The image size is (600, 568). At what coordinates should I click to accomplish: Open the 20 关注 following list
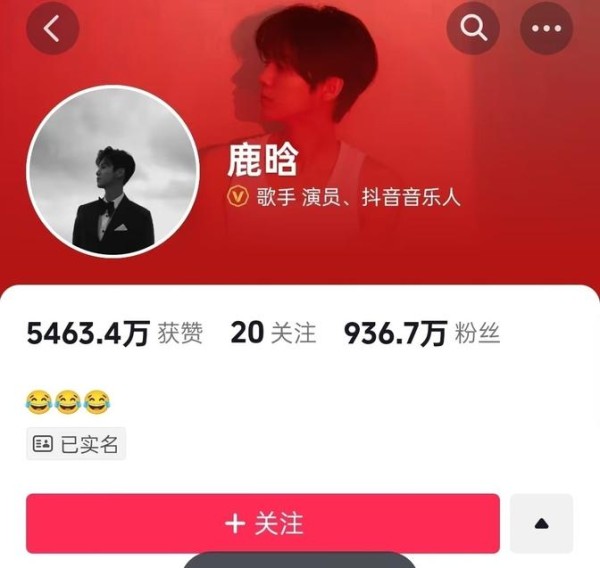[x=273, y=334]
